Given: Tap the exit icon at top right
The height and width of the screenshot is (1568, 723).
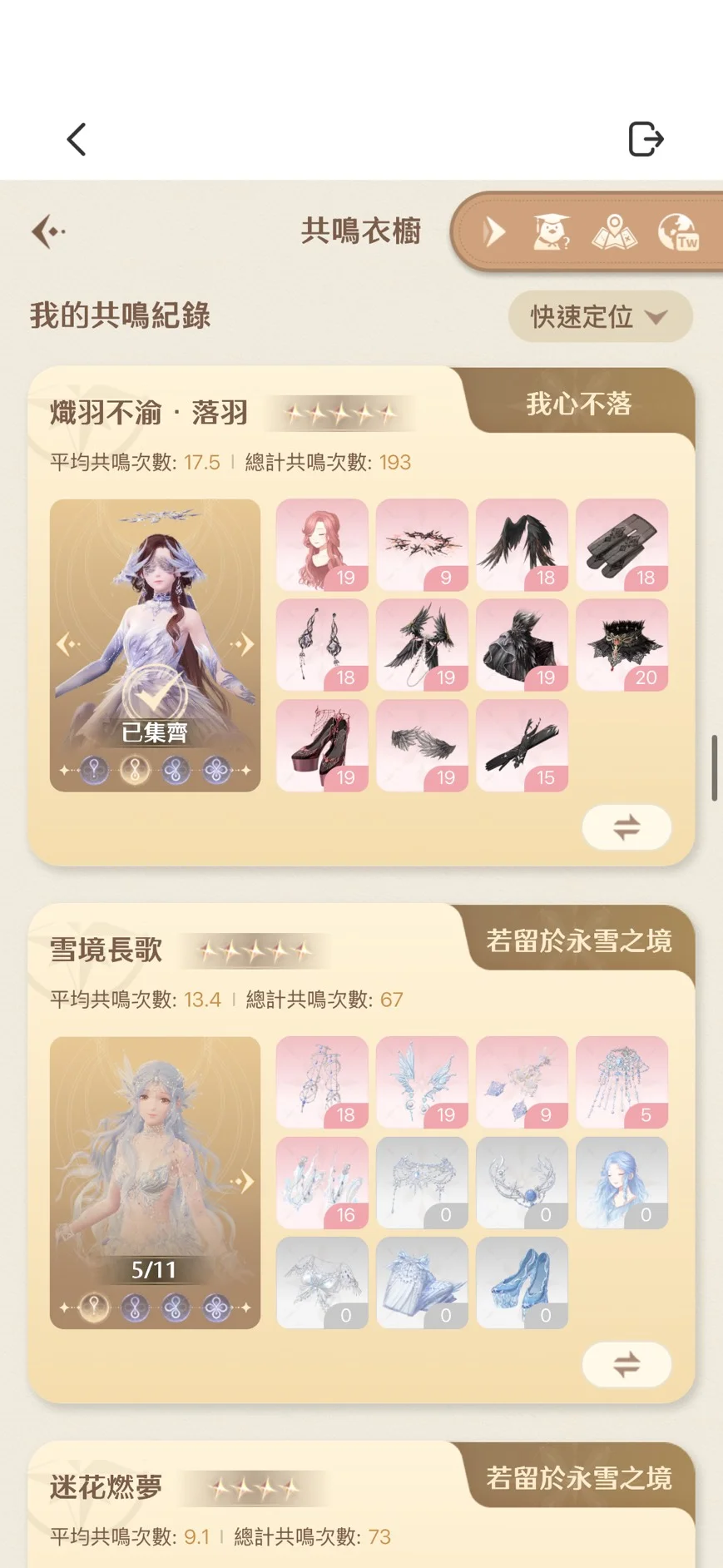Looking at the screenshot, I should (x=645, y=139).
